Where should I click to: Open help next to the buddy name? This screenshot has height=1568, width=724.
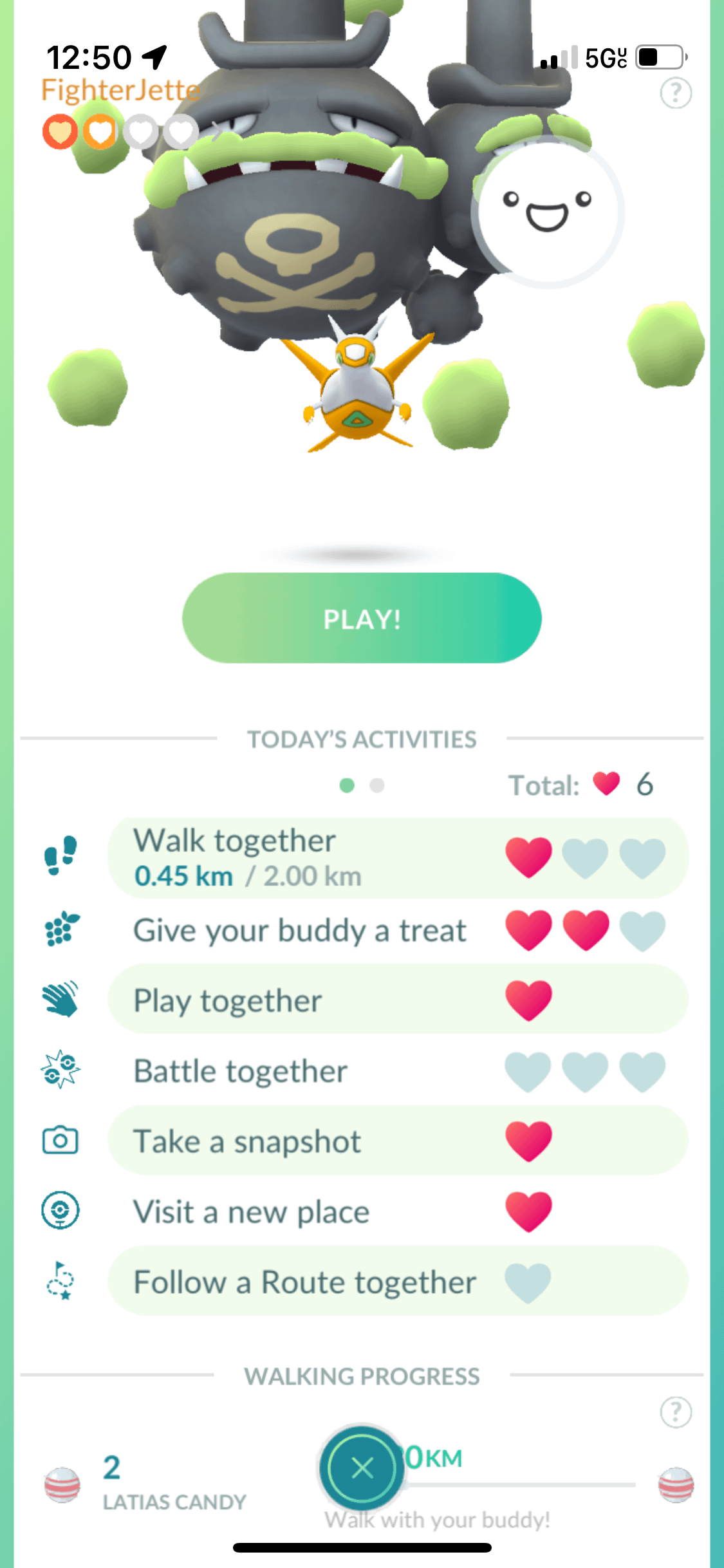(x=675, y=93)
